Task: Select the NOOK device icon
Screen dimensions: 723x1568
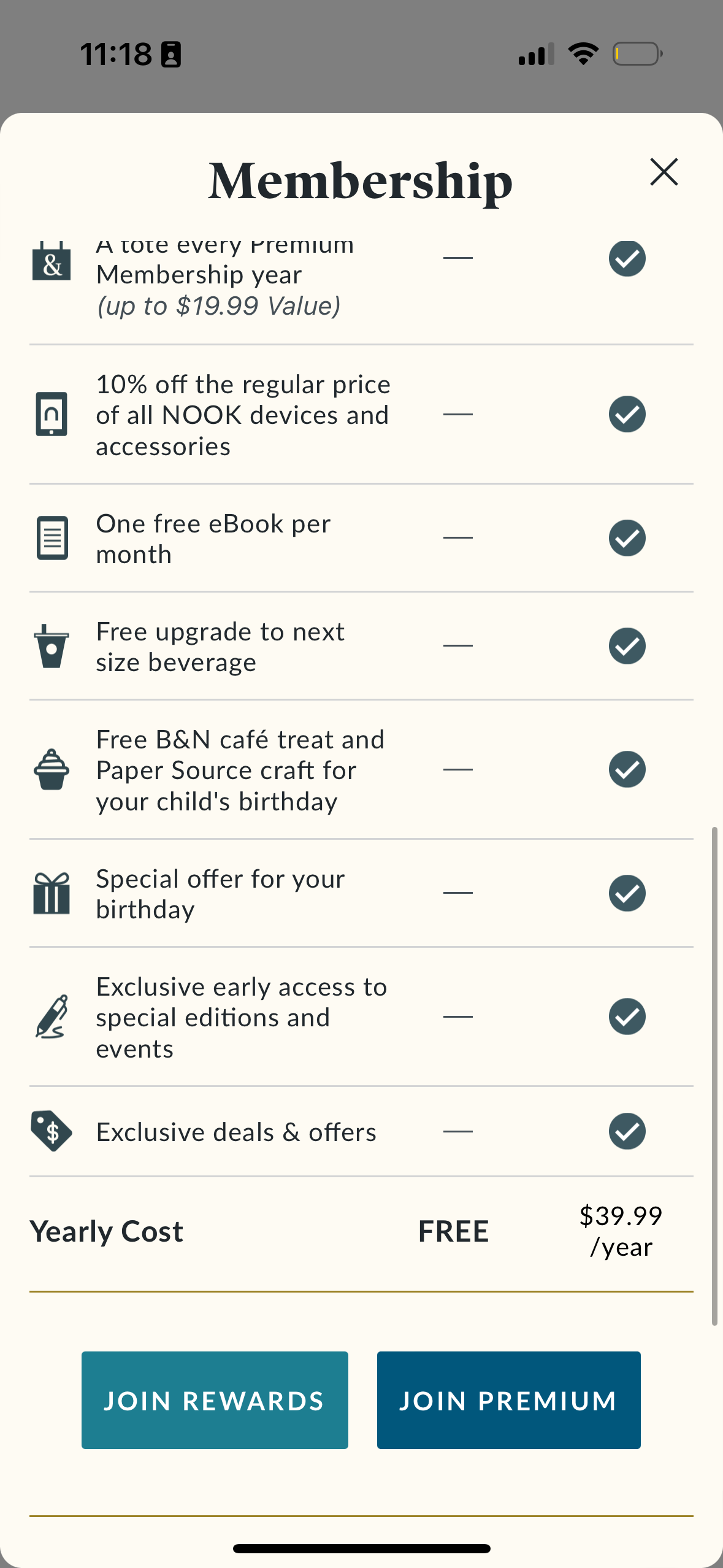Action: 52,415
